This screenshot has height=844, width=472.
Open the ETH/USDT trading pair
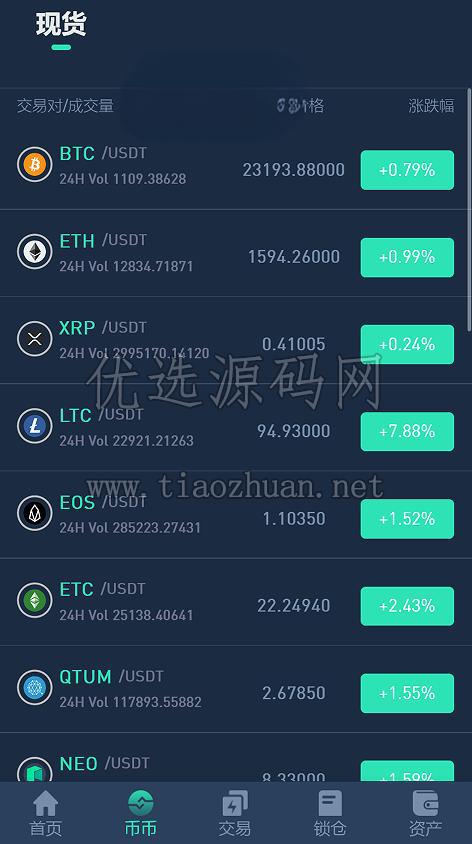click(235, 253)
